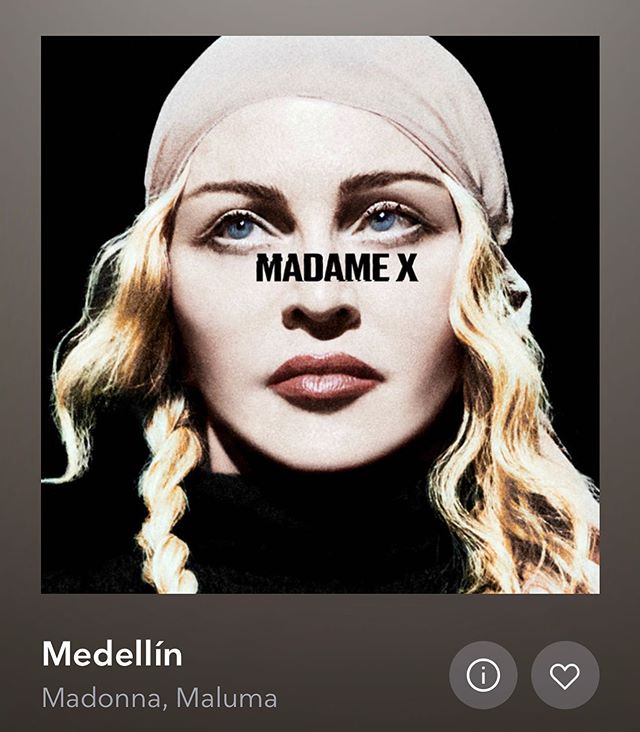Like the song Medellín

(x=565, y=676)
